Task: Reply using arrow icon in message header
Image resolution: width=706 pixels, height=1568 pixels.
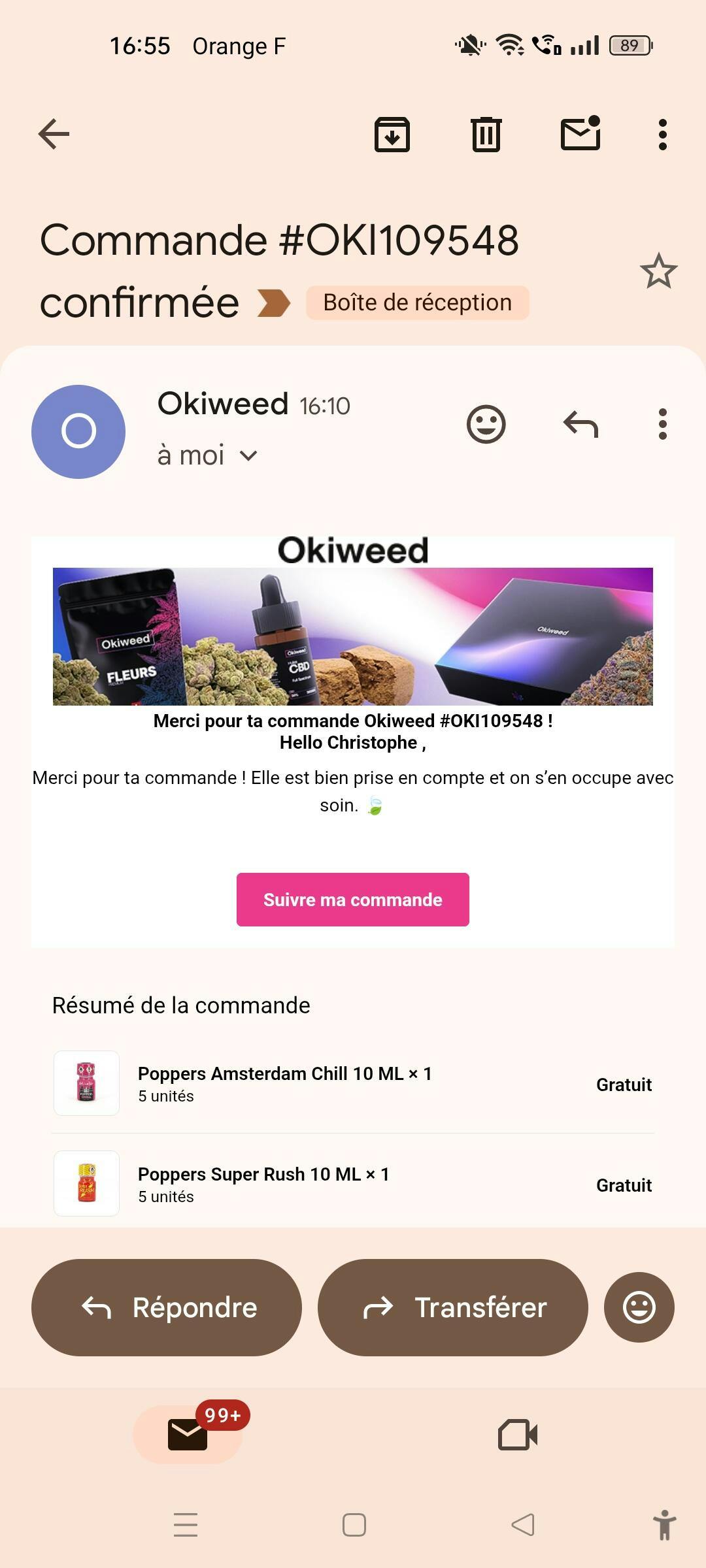Action: 580,425
